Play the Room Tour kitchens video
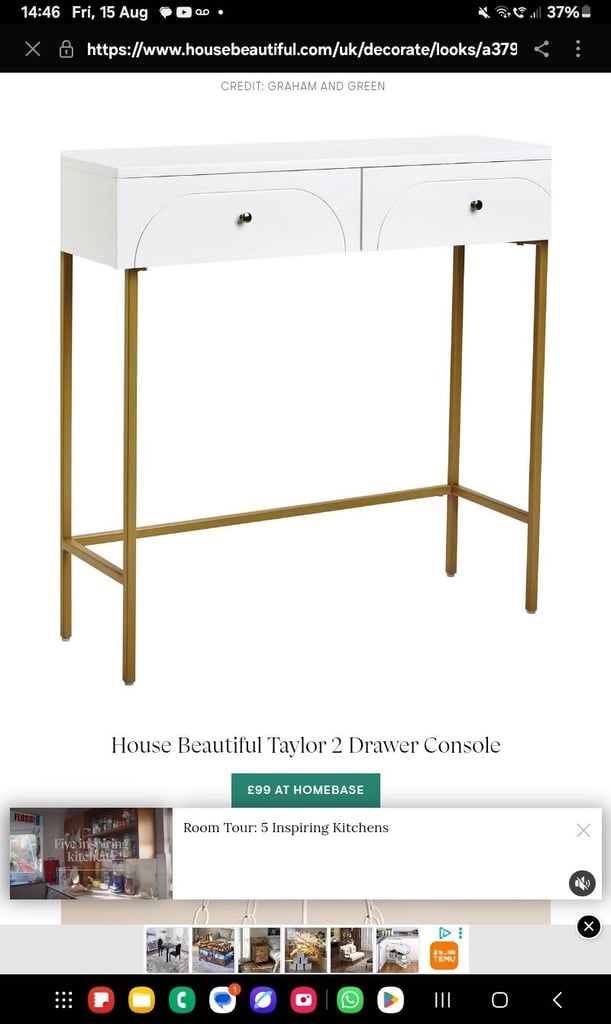 [x=91, y=854]
